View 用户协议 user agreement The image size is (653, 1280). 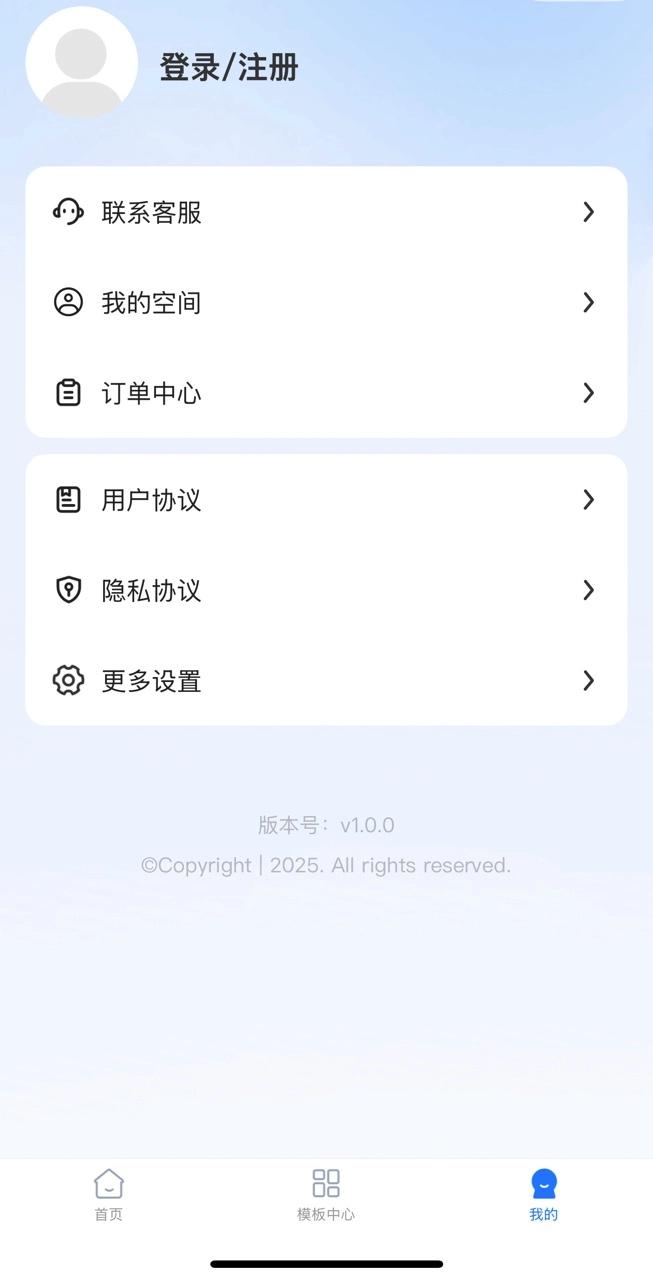click(x=326, y=499)
